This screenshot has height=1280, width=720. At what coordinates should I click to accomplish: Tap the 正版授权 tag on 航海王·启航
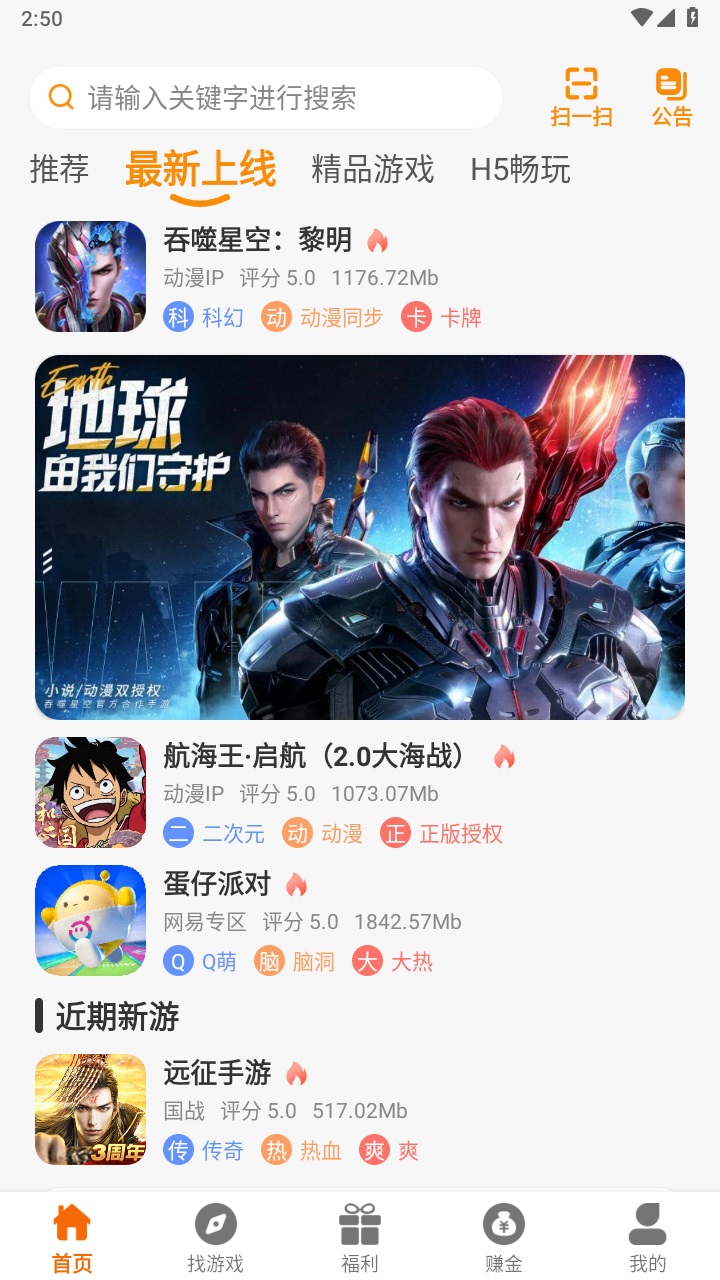pos(448,833)
